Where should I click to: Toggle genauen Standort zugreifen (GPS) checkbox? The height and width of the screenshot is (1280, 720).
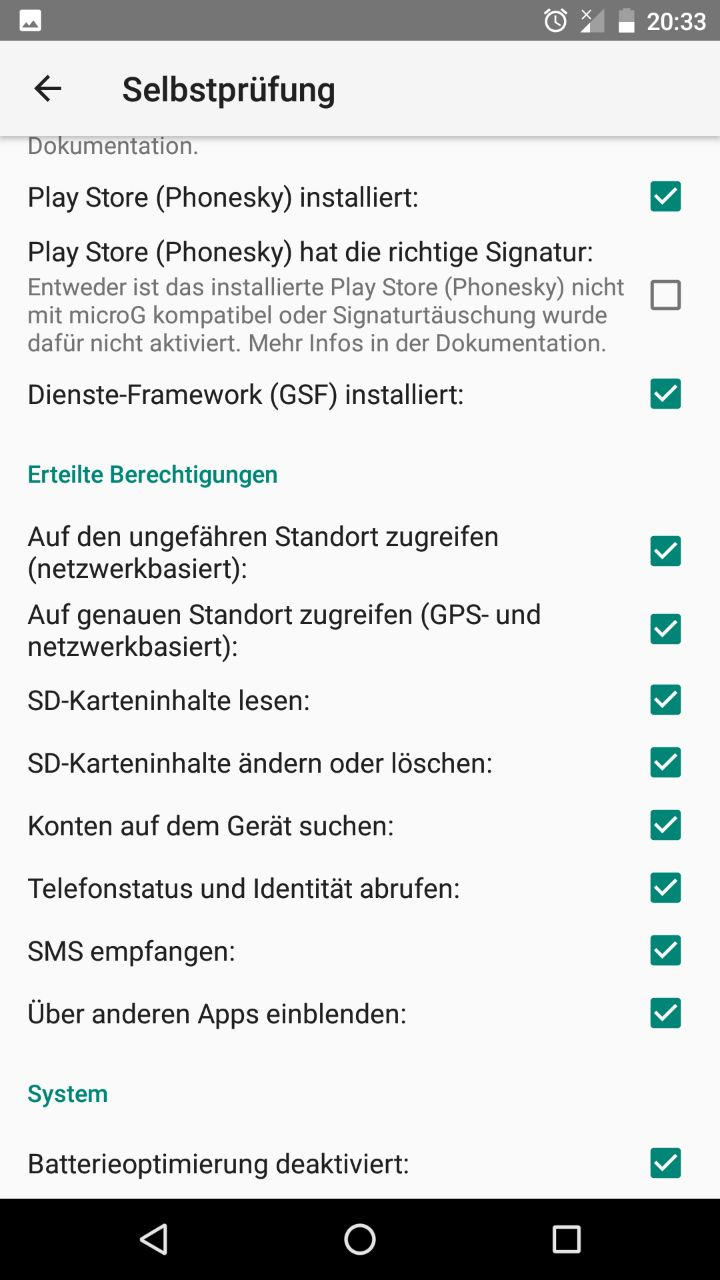[x=665, y=628]
